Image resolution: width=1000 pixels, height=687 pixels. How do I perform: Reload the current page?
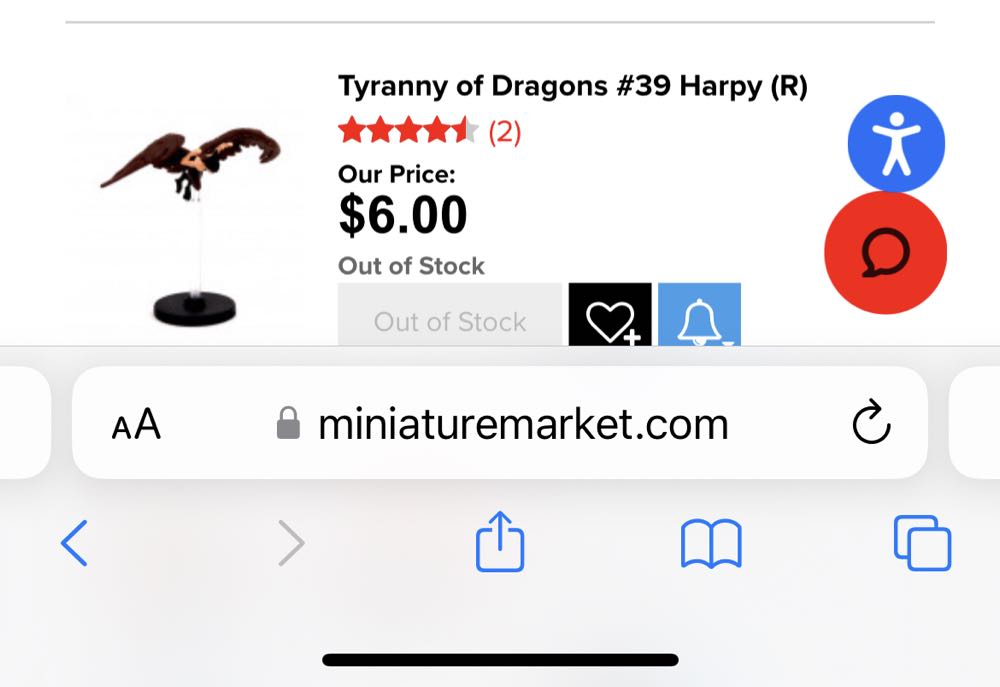click(871, 423)
